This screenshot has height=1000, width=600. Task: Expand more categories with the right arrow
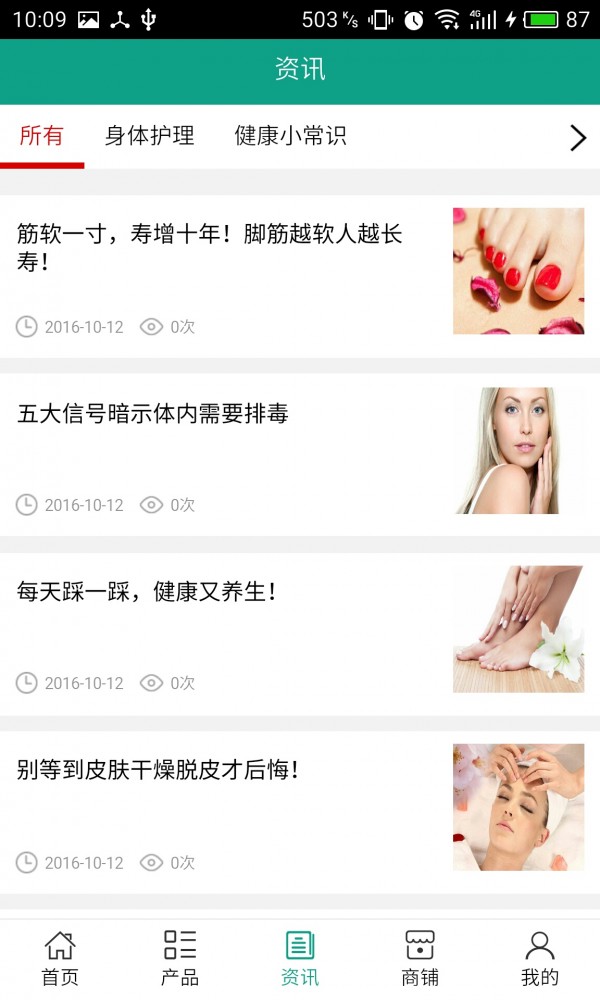point(577,138)
